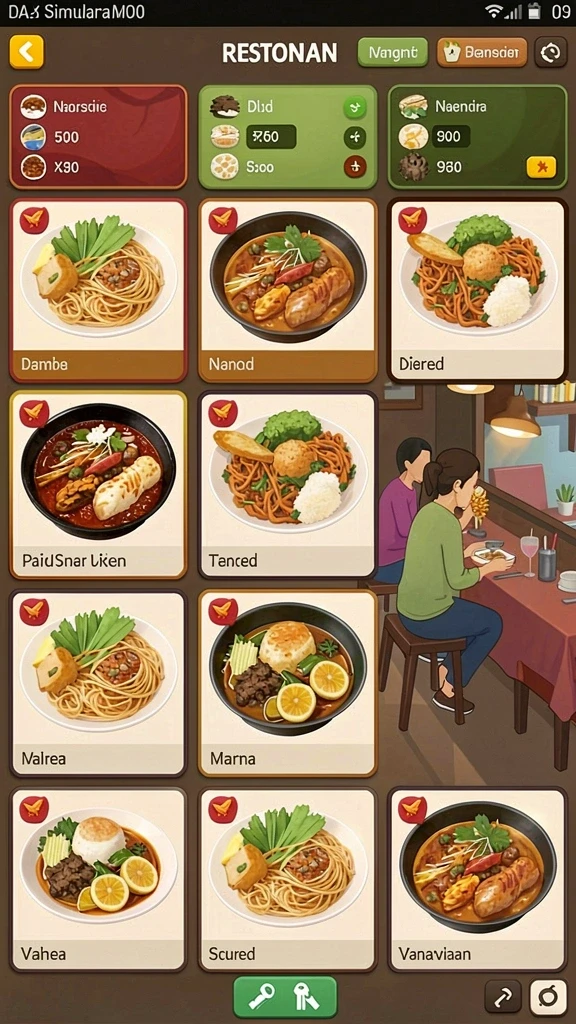Select the Tenced noodle plate card
576x1024 pixels.
tap(288, 485)
